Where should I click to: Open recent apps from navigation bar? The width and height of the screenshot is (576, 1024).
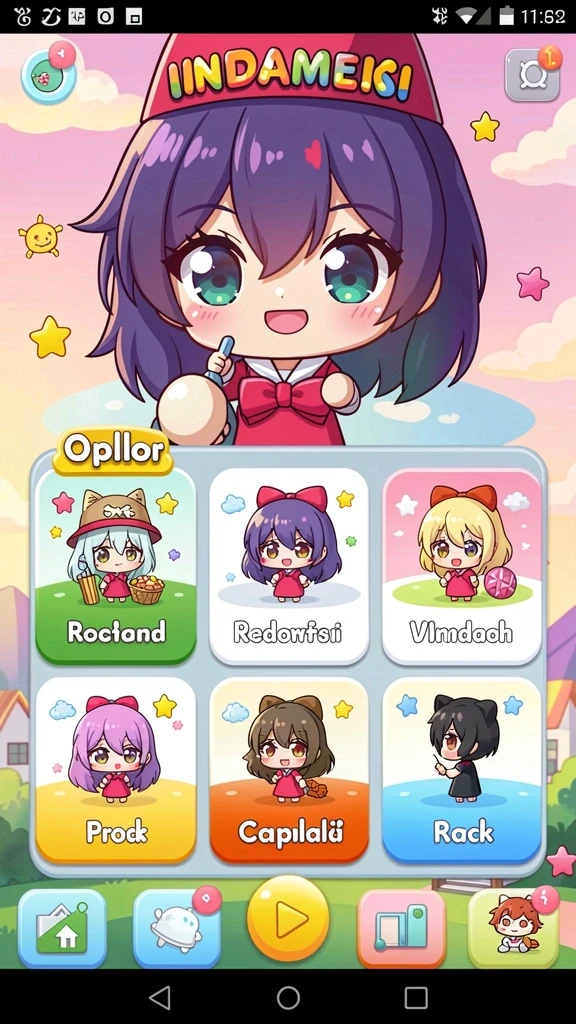coord(416,997)
